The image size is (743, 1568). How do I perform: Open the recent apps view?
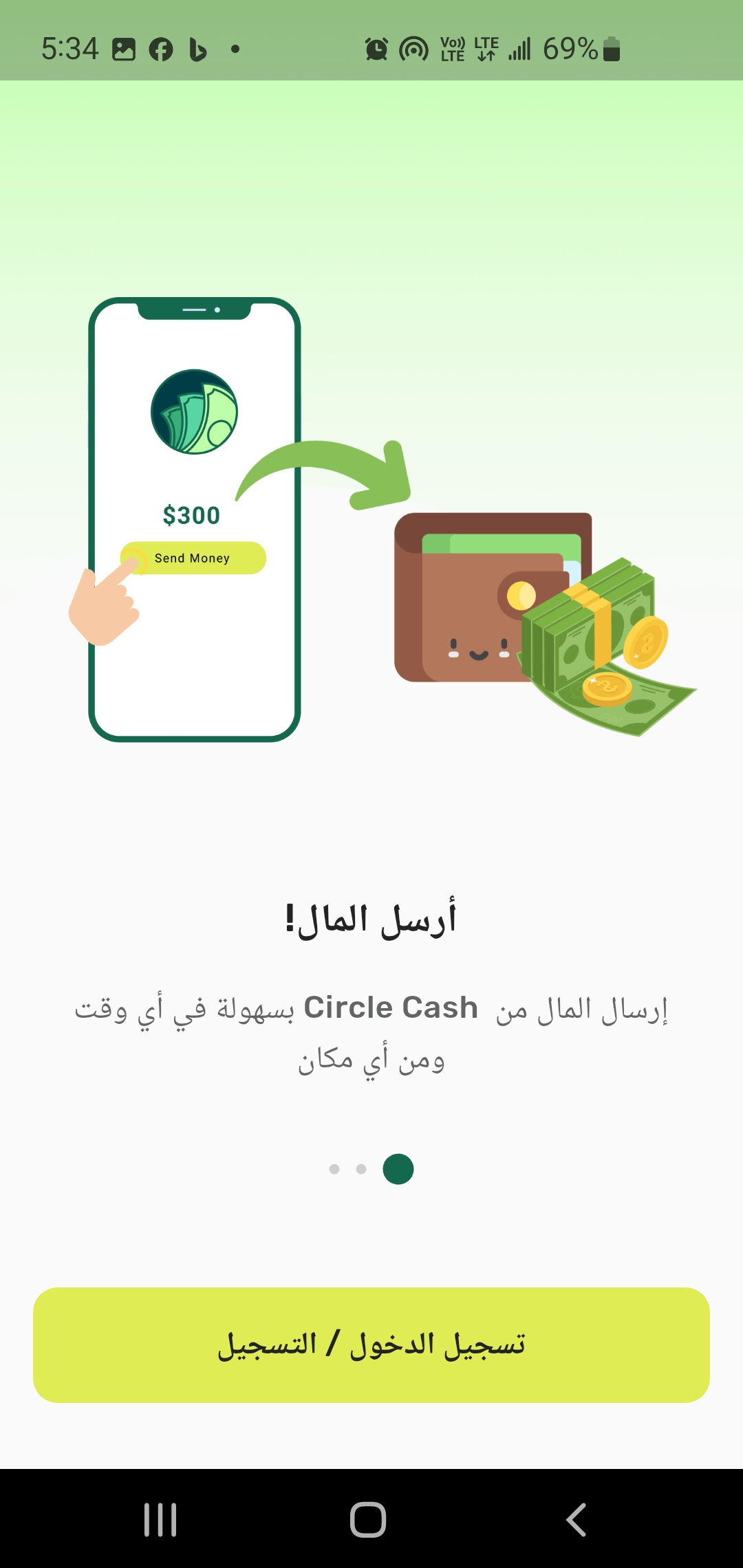(x=160, y=1519)
